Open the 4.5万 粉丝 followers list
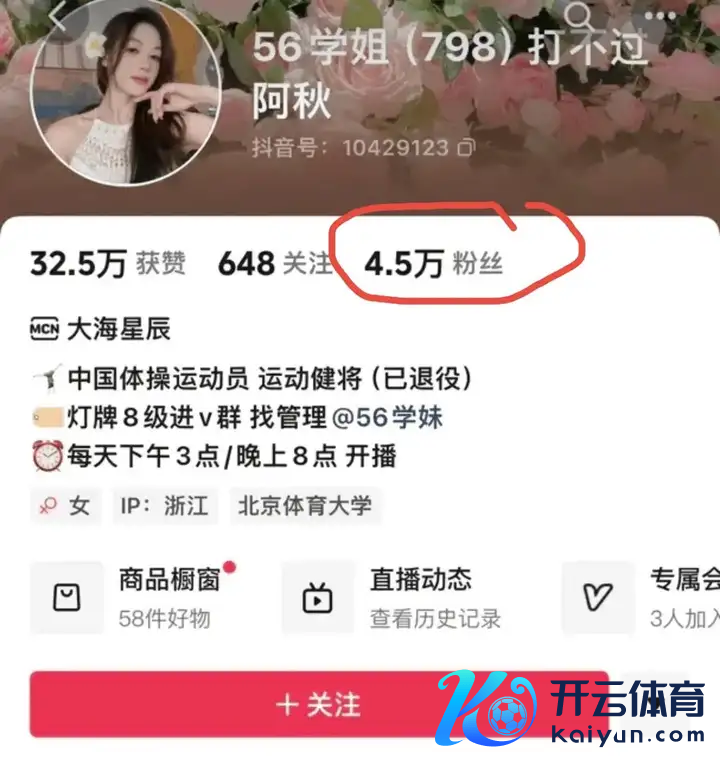Viewport: 720px width, 768px height. 433,264
